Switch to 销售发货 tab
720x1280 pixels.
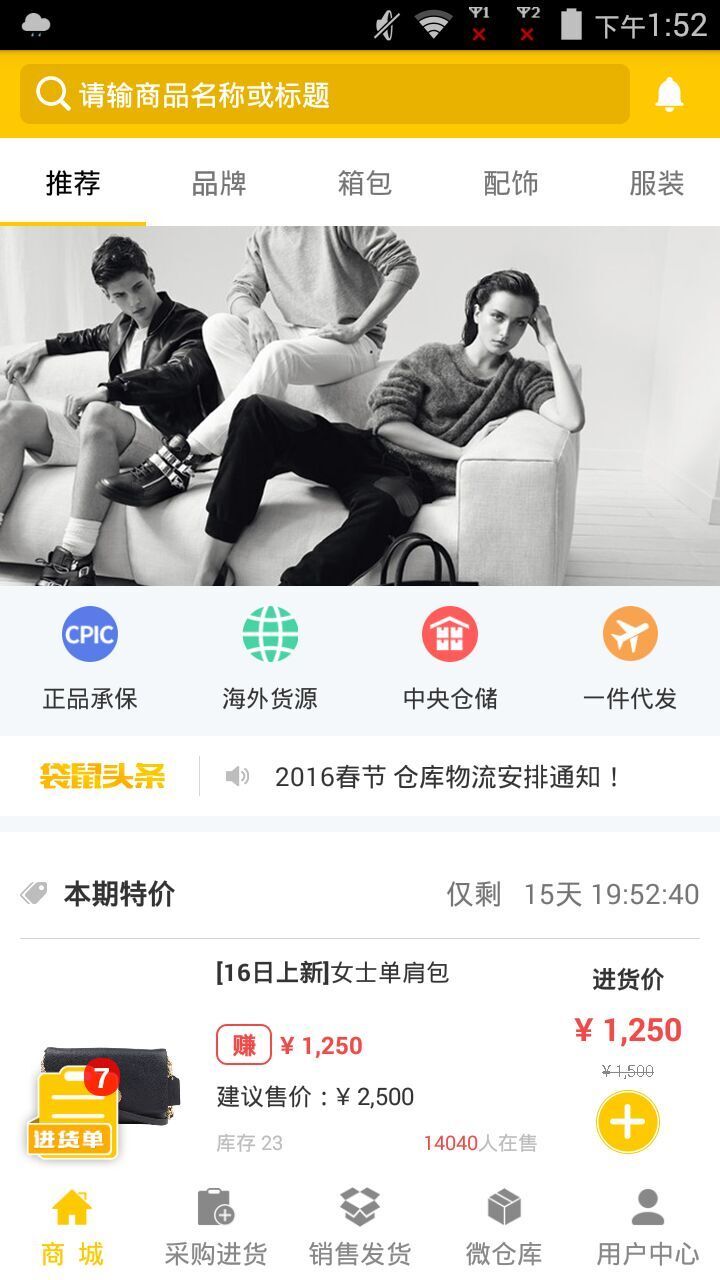point(360,1226)
